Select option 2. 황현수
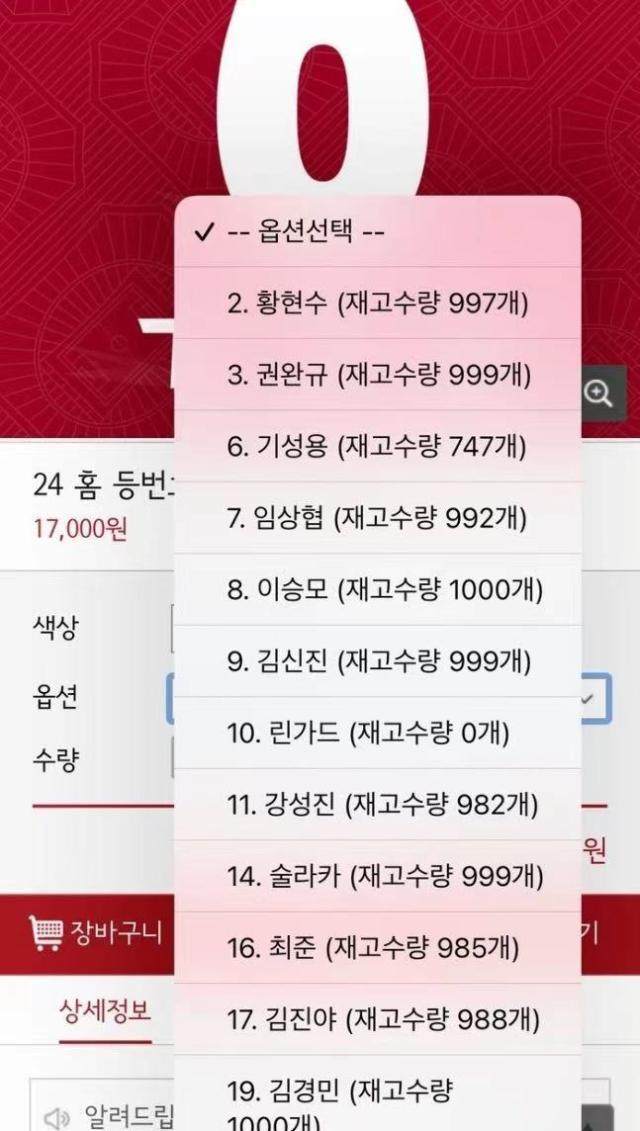The height and width of the screenshot is (1131, 640). tap(378, 304)
